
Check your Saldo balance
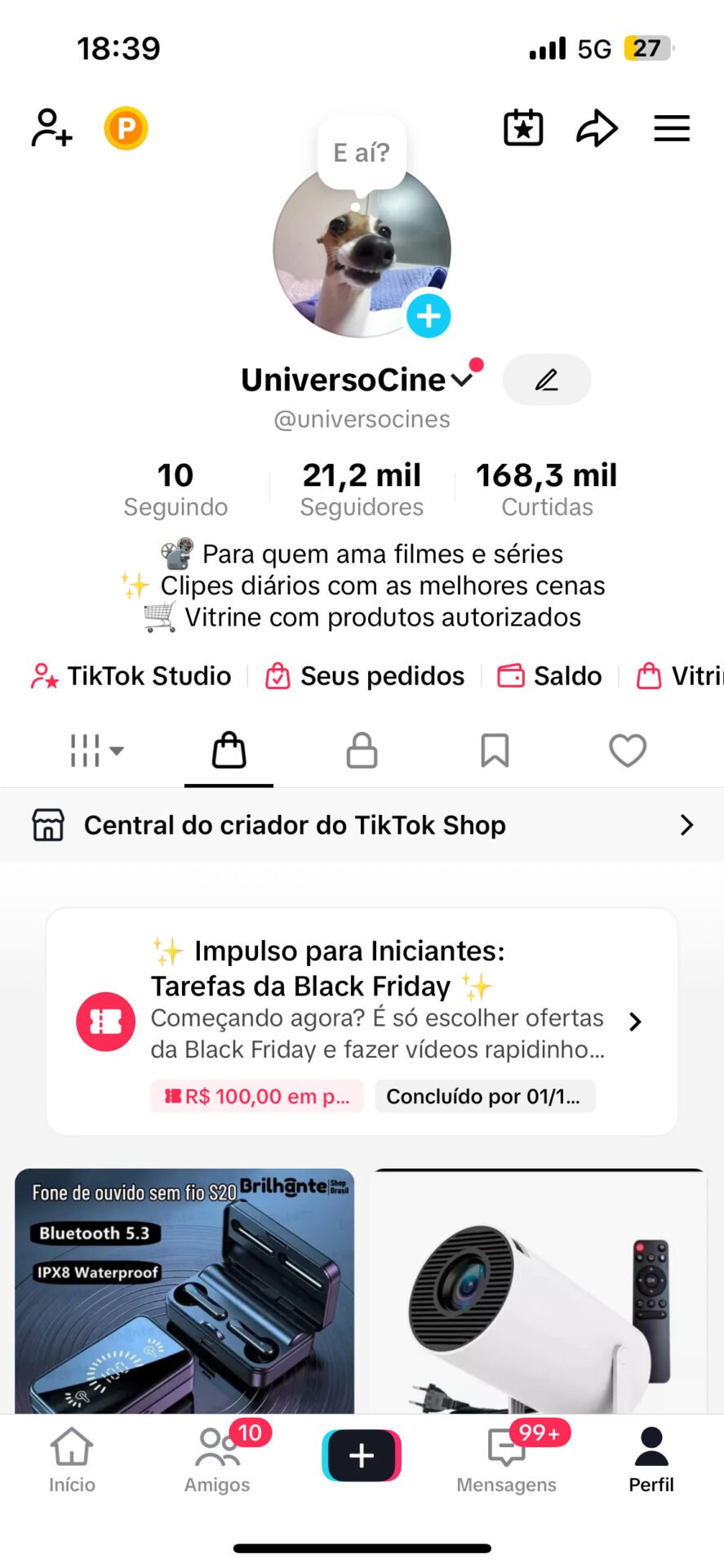coord(549,675)
